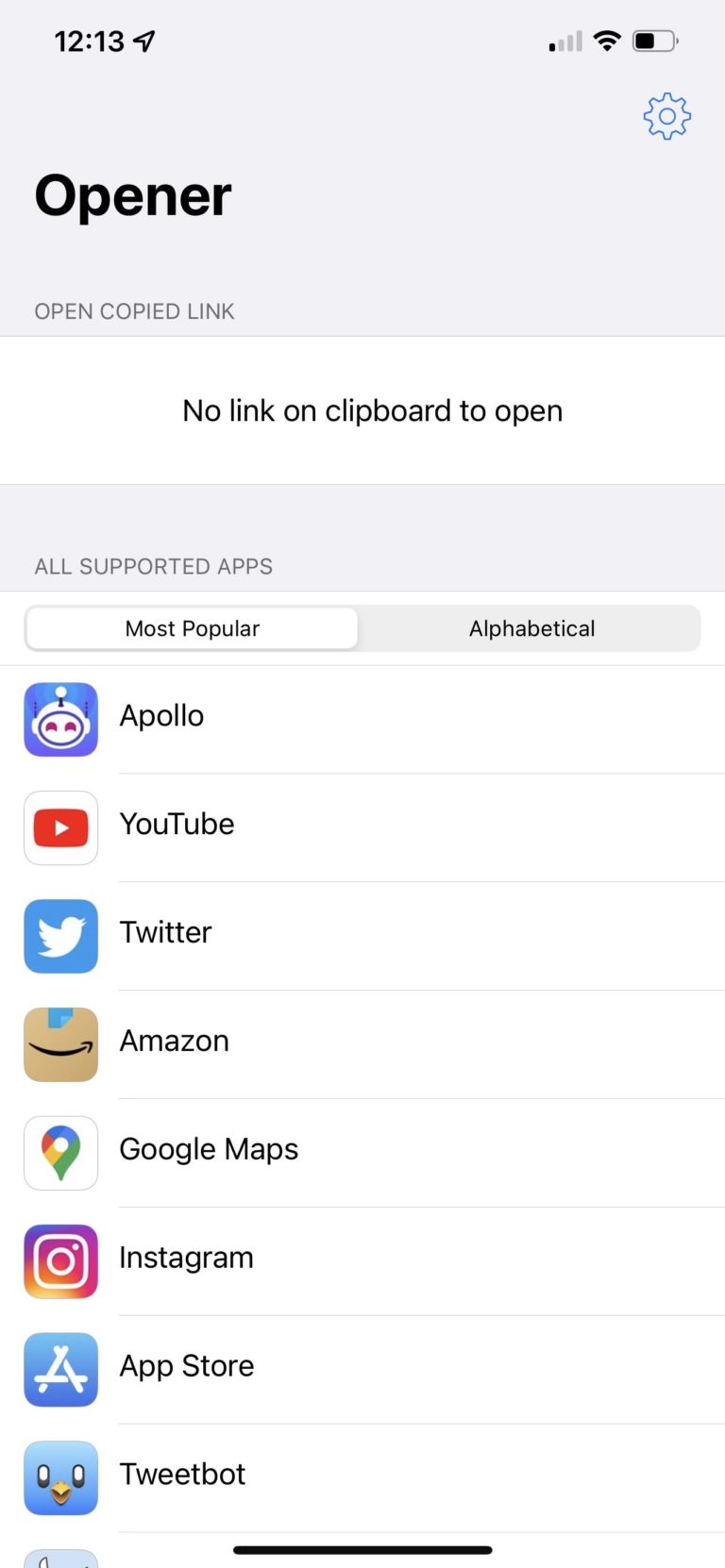
Task: Tap the Wi-Fi indicator in status bar
Action: coord(607,40)
